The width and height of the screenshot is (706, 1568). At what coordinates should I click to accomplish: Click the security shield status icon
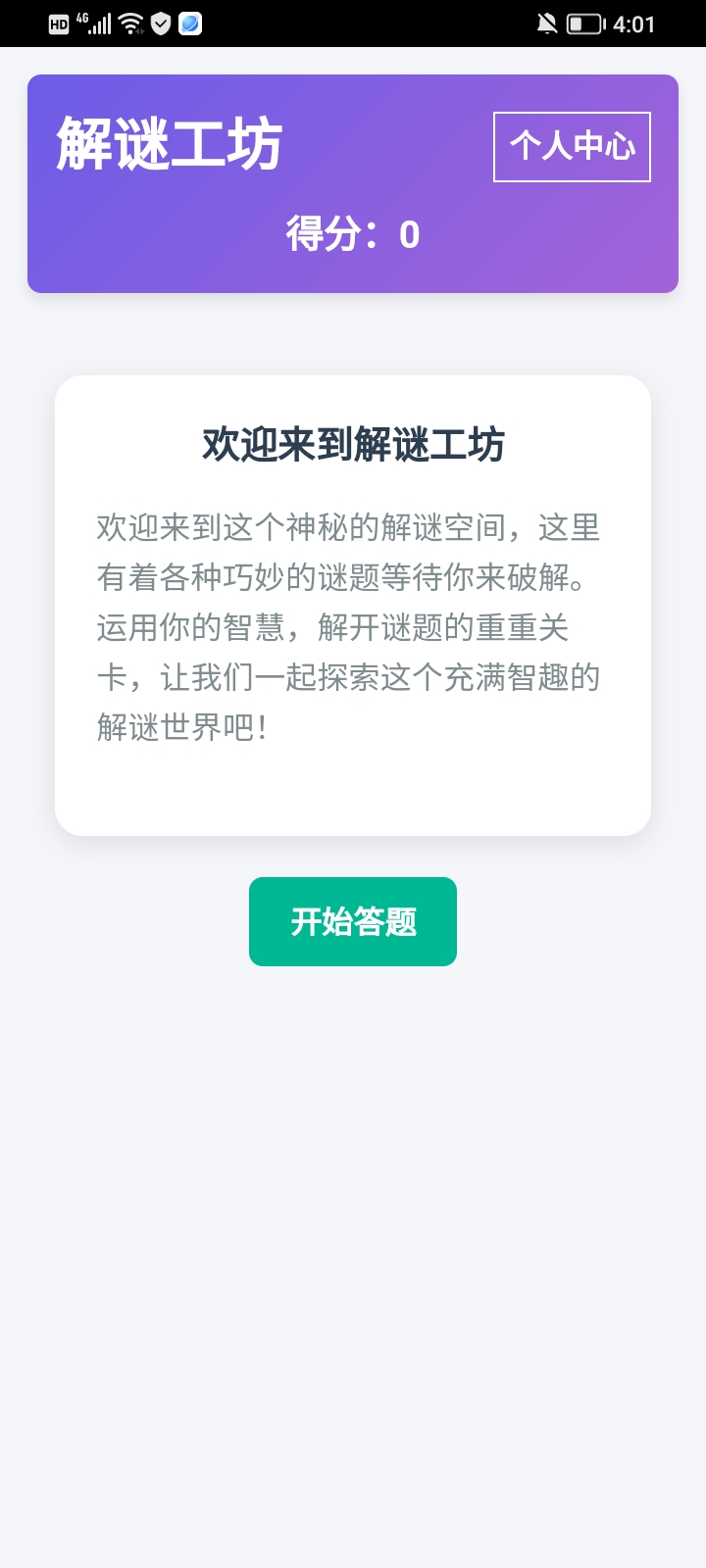click(x=162, y=22)
